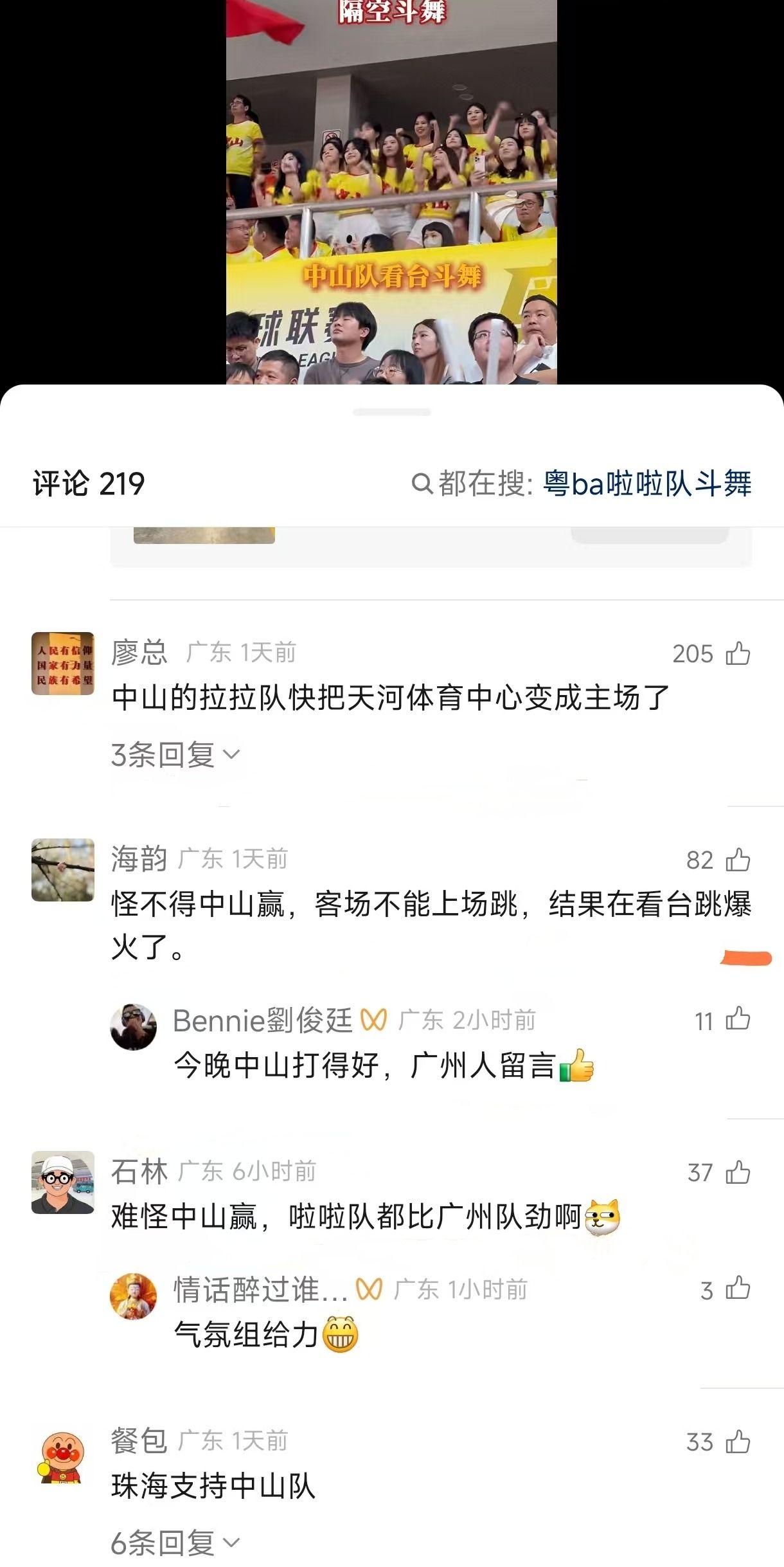Image resolution: width=784 pixels, height=1567 pixels.
Task: Like 情话醉过谁's reply
Action: point(738,1289)
